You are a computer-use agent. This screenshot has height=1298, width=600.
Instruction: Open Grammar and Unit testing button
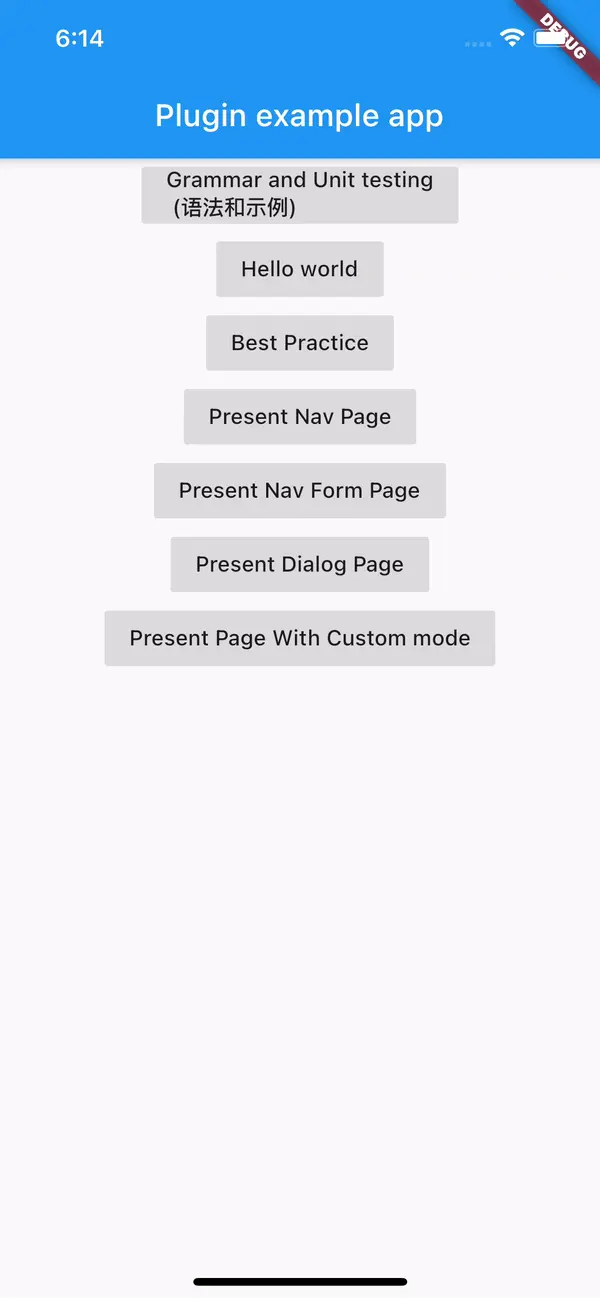[x=300, y=195]
